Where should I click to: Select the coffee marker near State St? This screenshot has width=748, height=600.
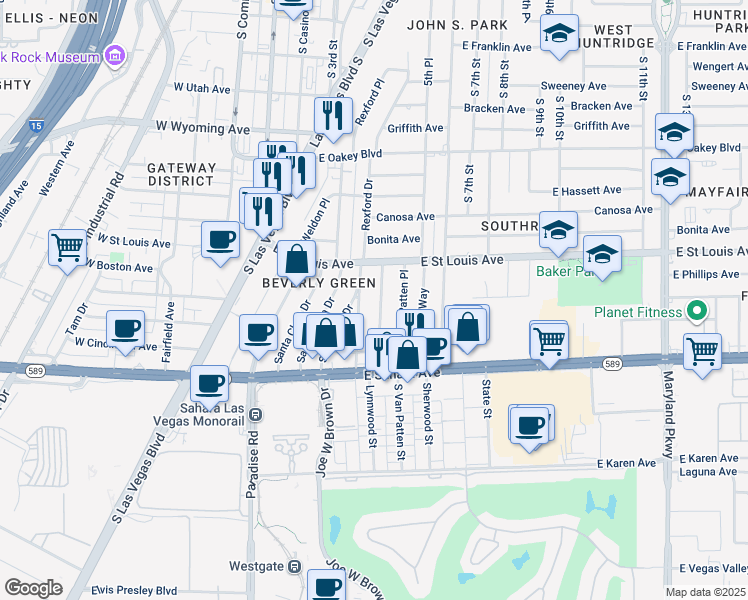(529, 426)
